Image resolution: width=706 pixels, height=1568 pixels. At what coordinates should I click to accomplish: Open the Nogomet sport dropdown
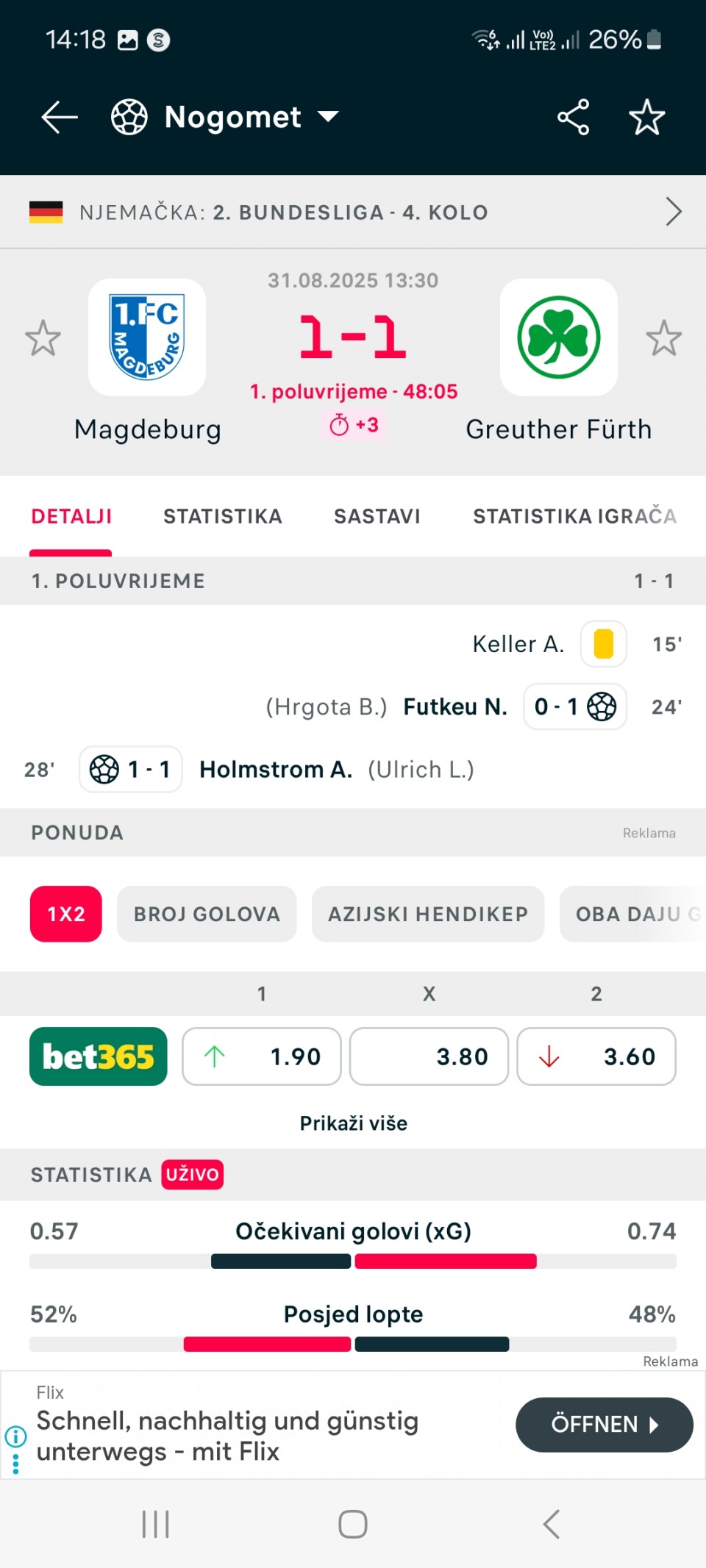[x=225, y=117]
